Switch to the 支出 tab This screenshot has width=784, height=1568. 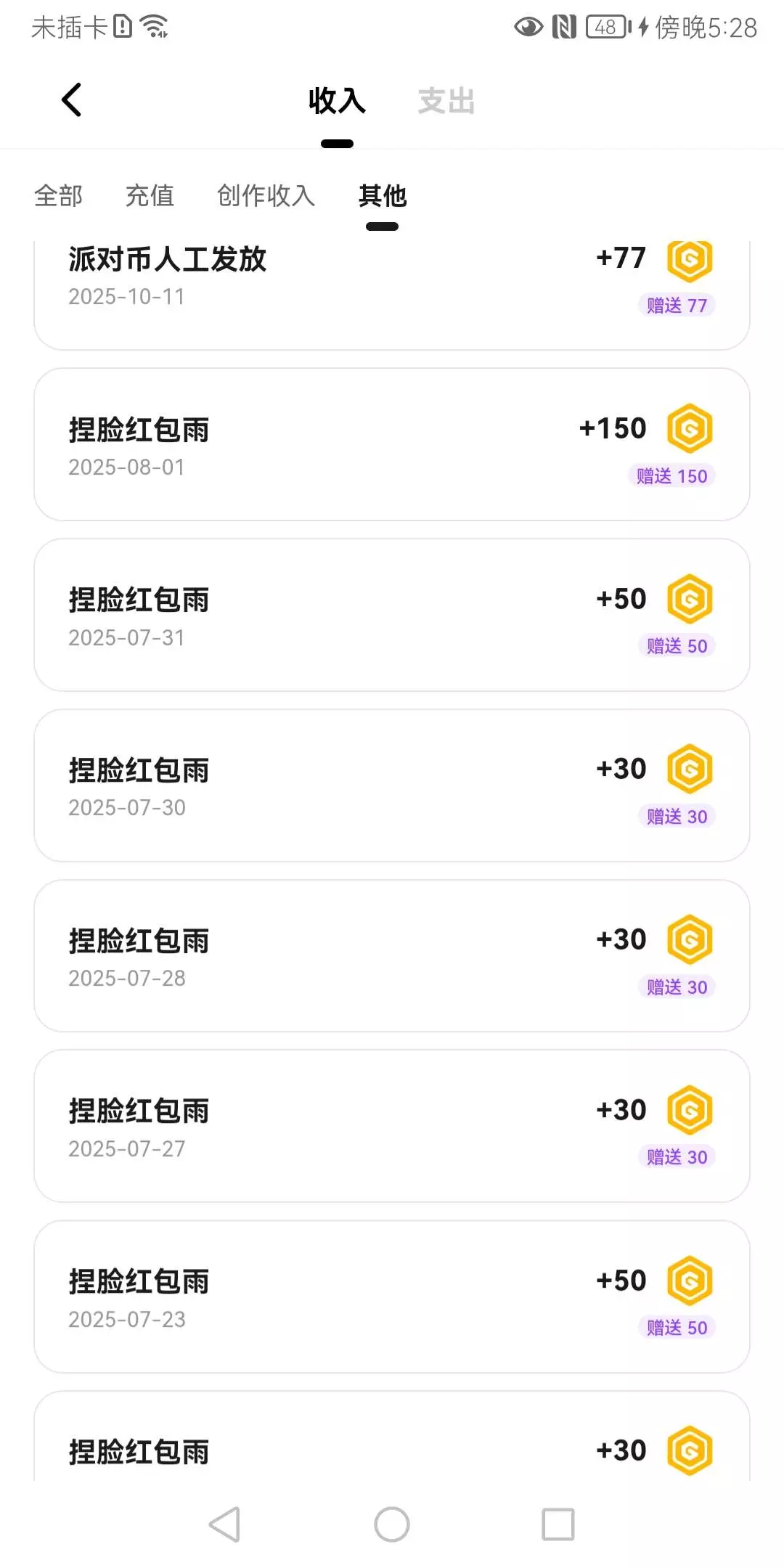(x=446, y=101)
